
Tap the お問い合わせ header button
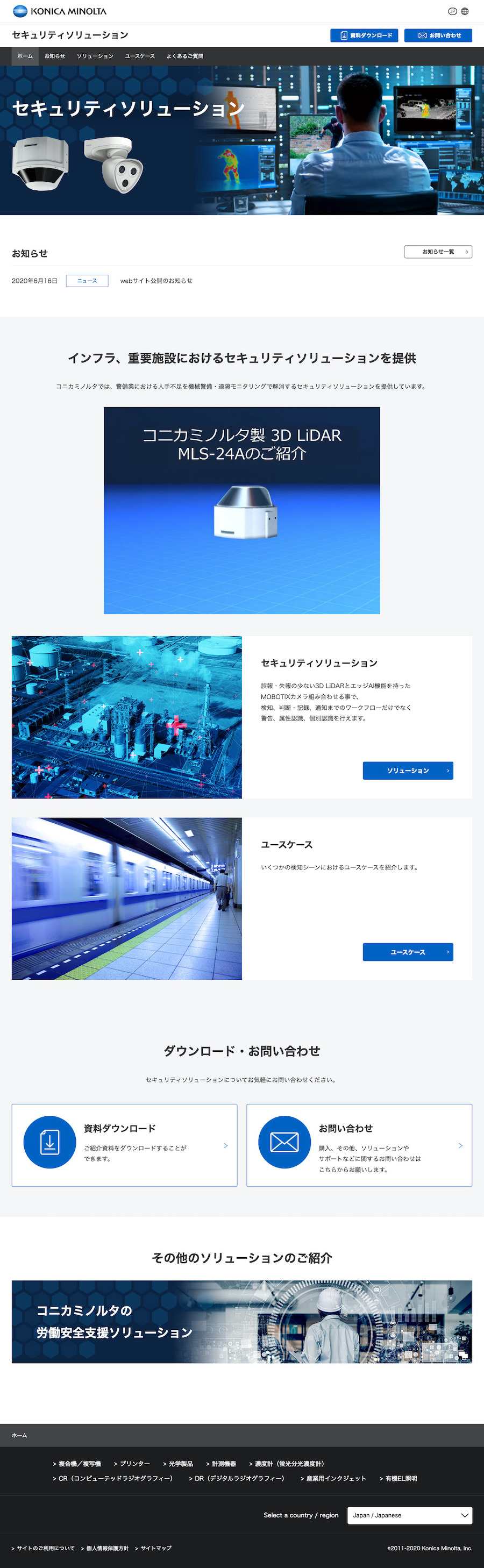click(438, 35)
